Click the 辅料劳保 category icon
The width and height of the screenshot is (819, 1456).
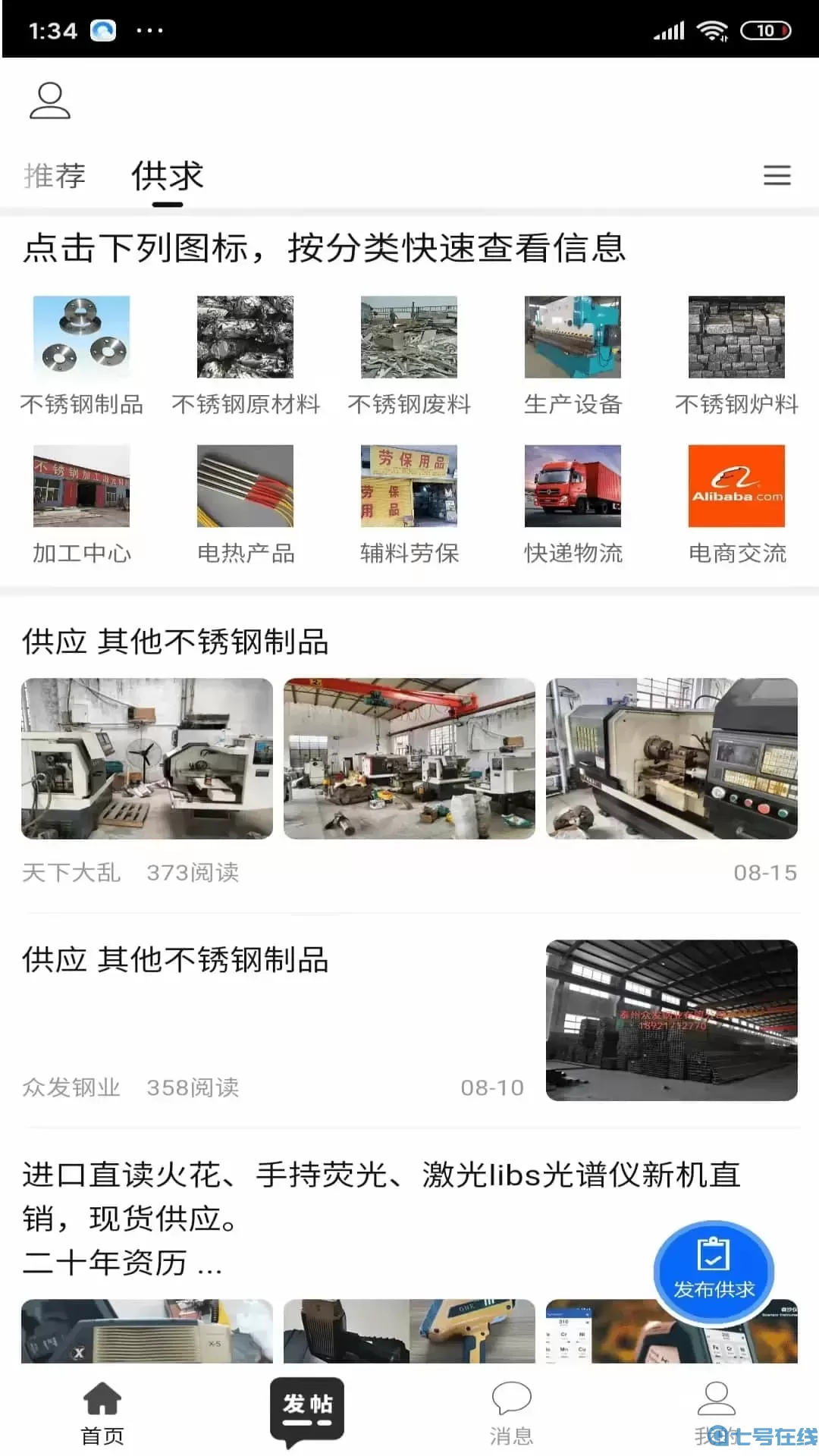pyautogui.click(x=409, y=485)
